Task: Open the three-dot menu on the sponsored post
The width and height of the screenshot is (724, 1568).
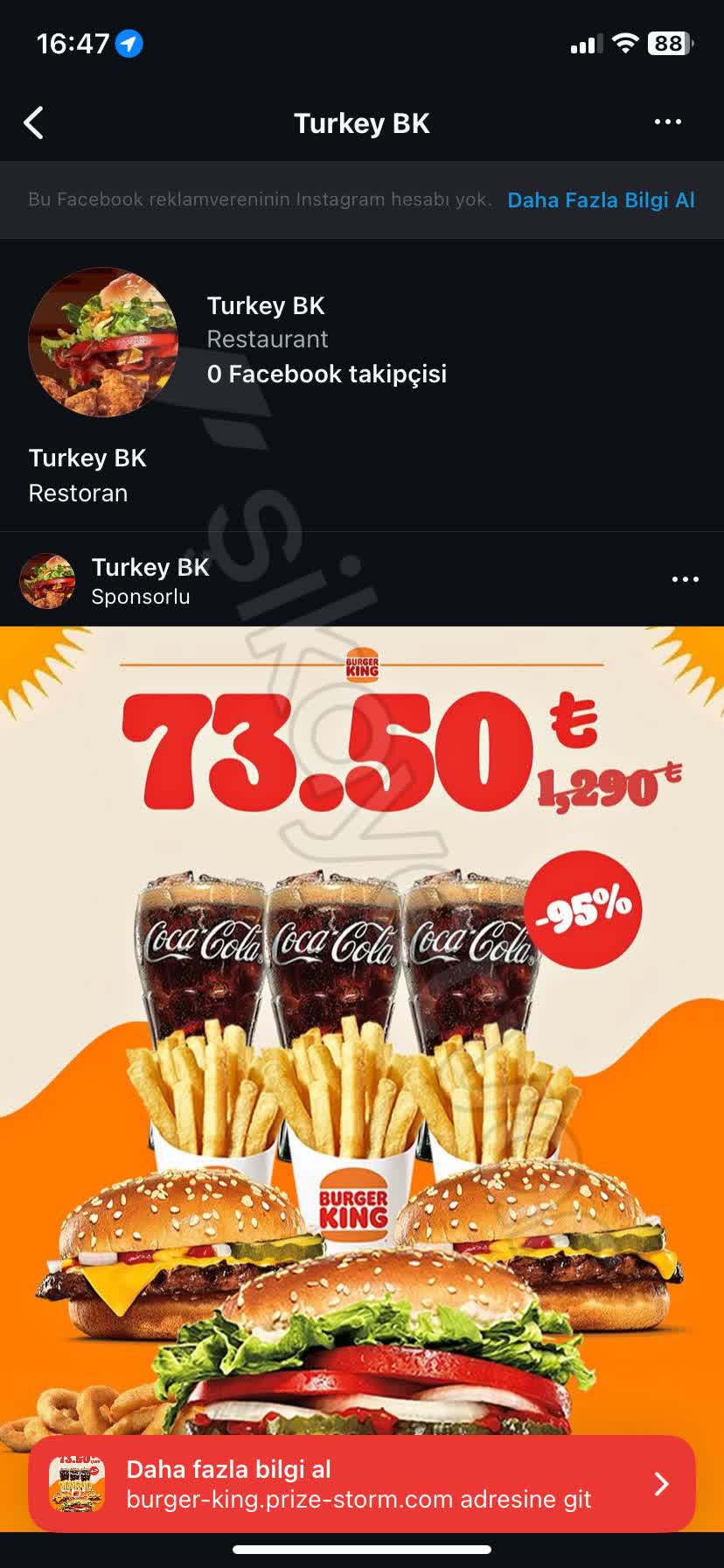Action: click(686, 578)
